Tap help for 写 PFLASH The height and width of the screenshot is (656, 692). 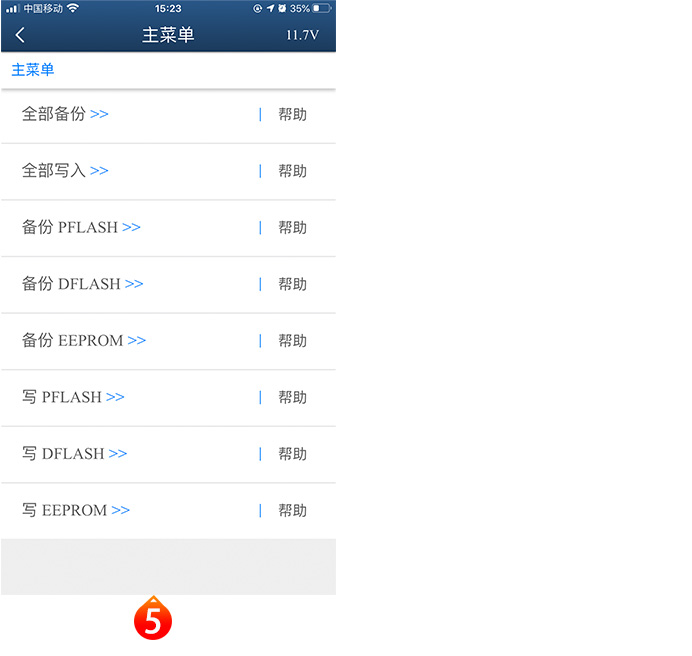(292, 397)
